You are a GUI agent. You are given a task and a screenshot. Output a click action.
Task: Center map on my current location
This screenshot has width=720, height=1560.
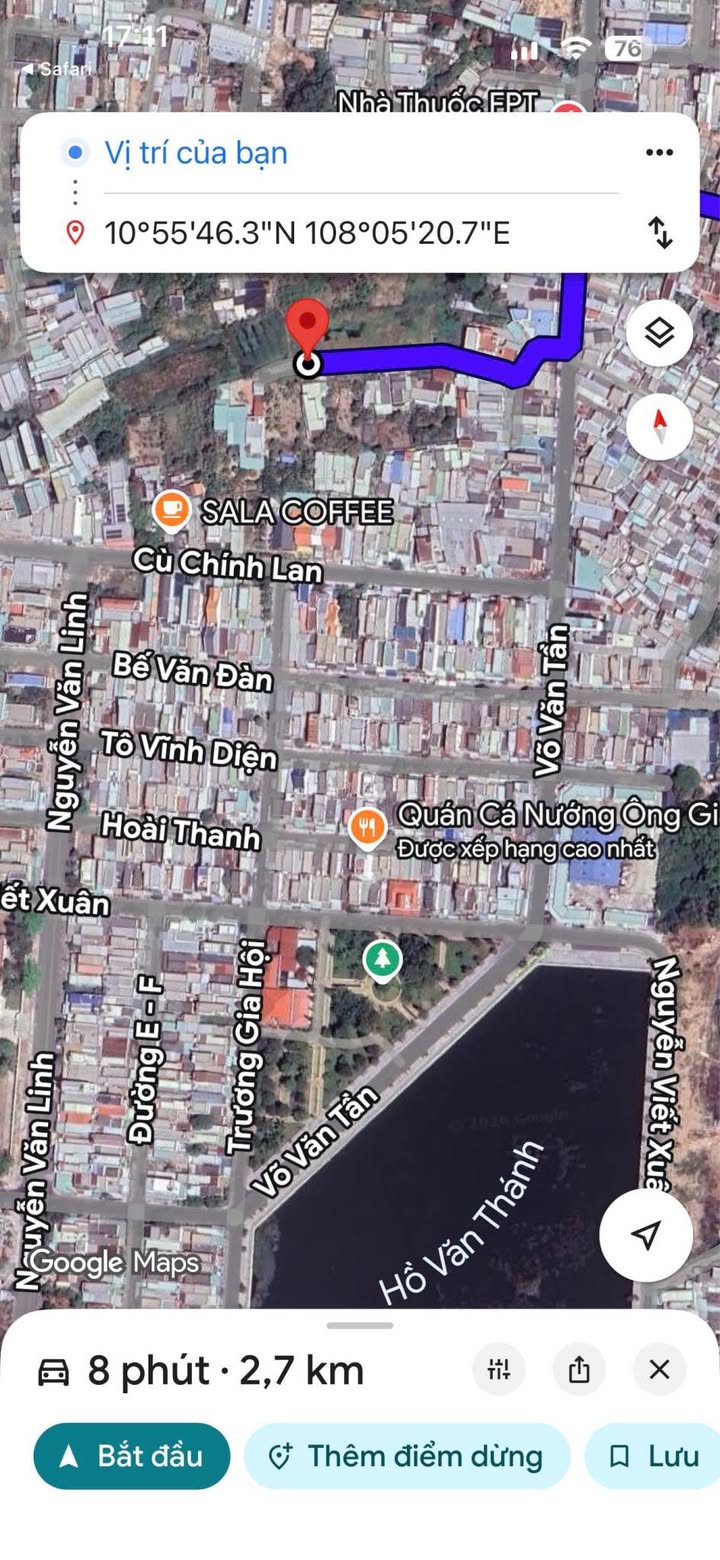point(646,1235)
